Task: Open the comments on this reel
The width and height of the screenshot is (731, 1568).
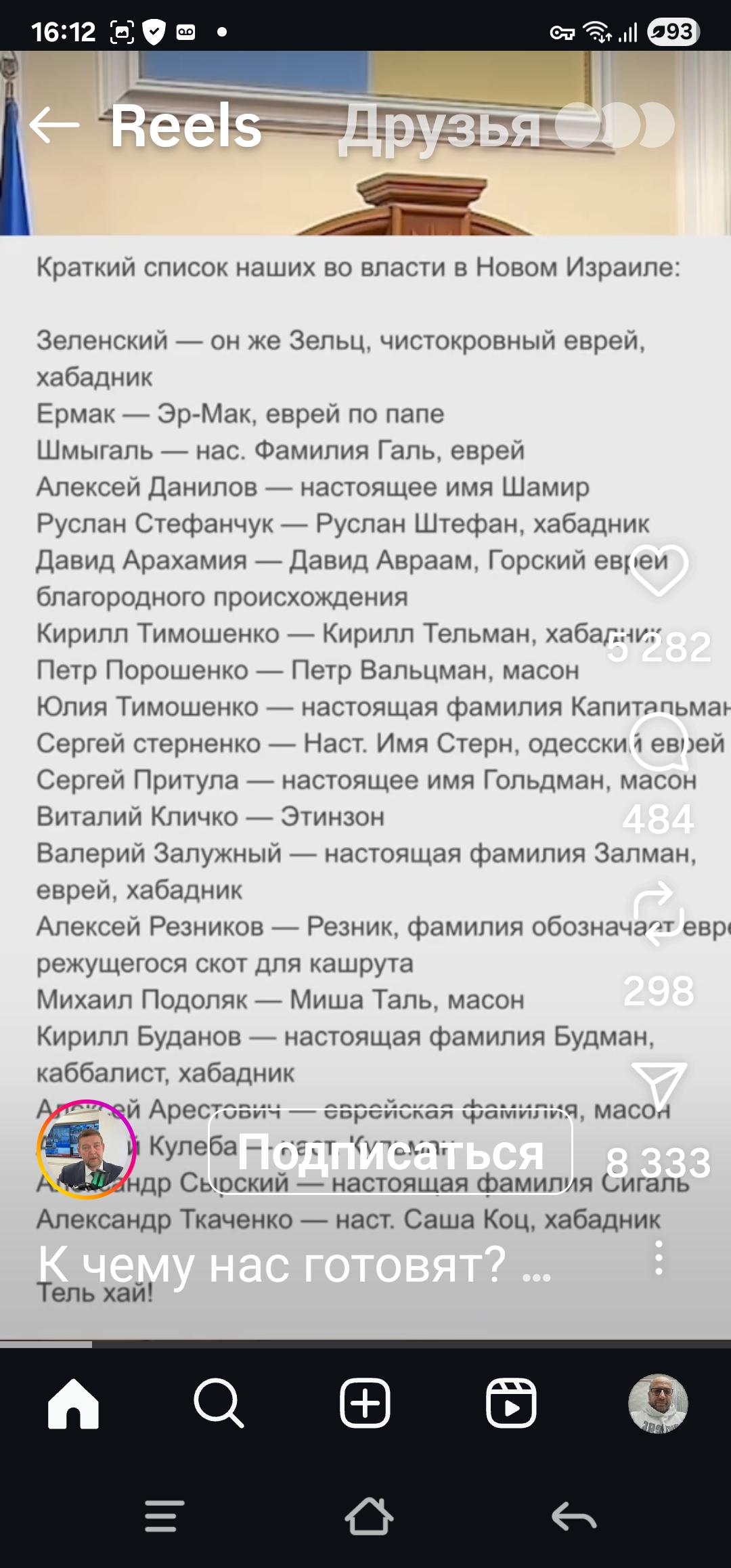Action: (x=659, y=743)
